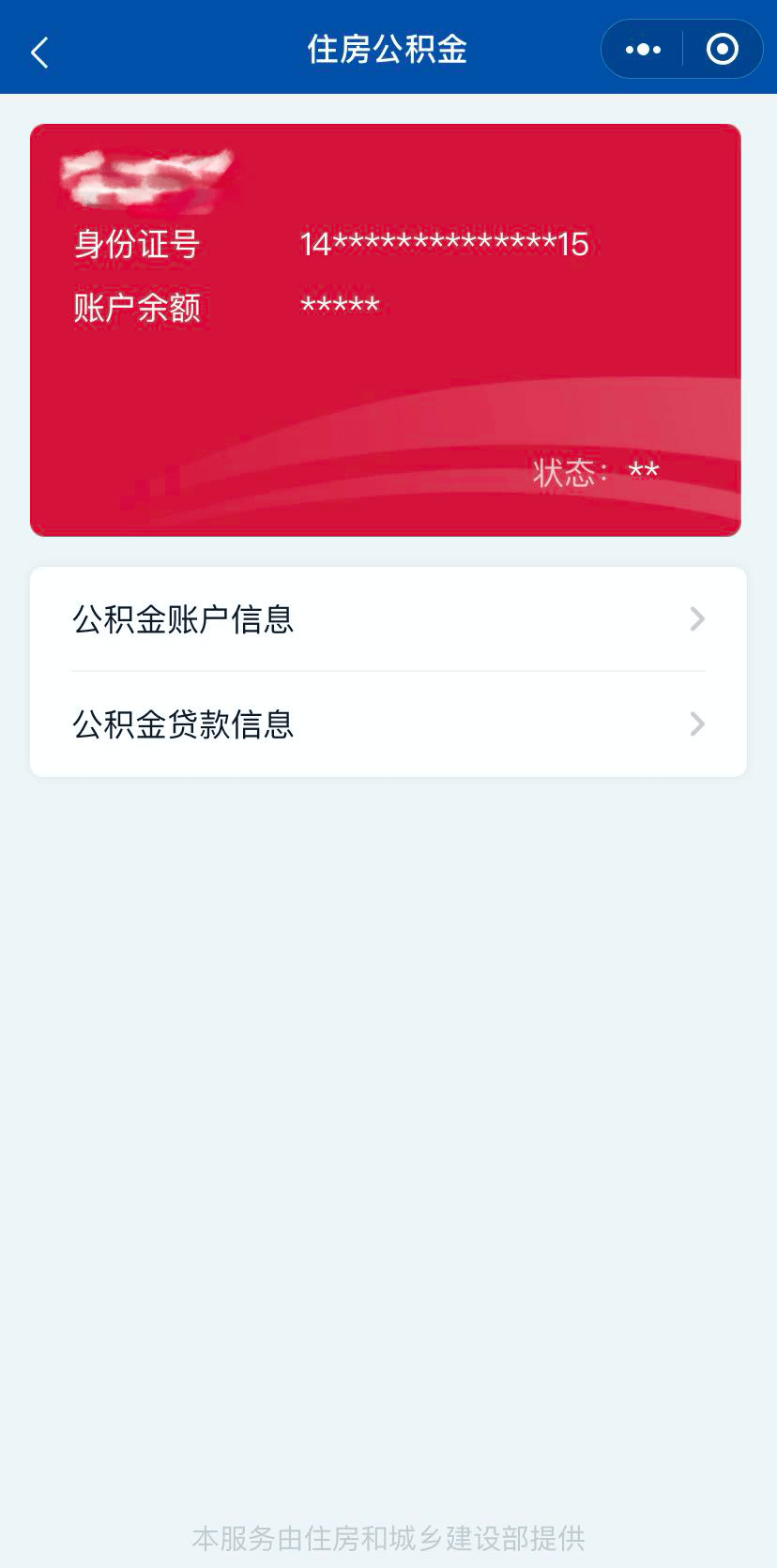Expand 公积金贷款信息 via its chevron
Screen dimensions: 777x1568
pyautogui.click(x=695, y=723)
